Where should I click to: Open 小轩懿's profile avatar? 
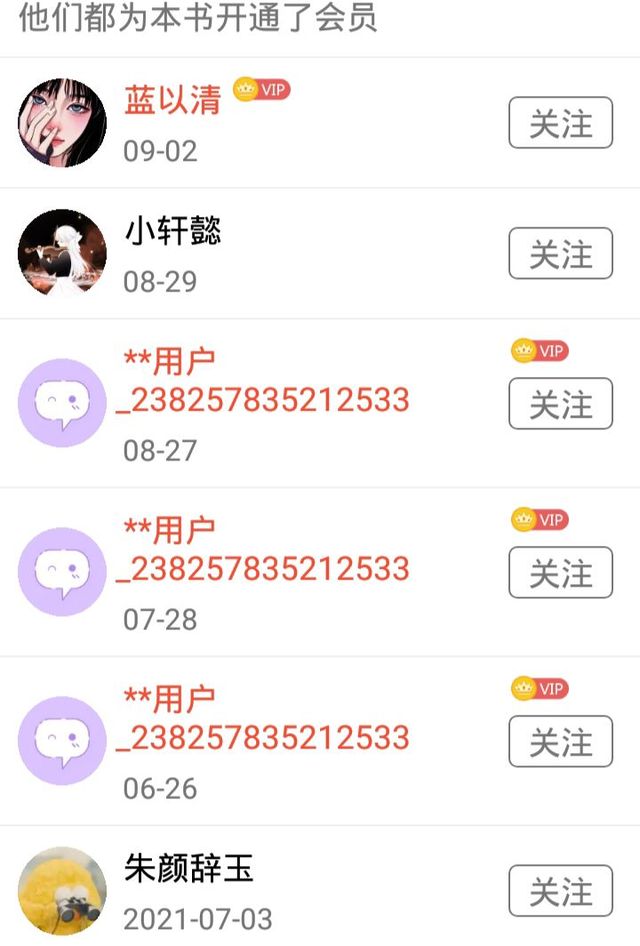coord(62,253)
